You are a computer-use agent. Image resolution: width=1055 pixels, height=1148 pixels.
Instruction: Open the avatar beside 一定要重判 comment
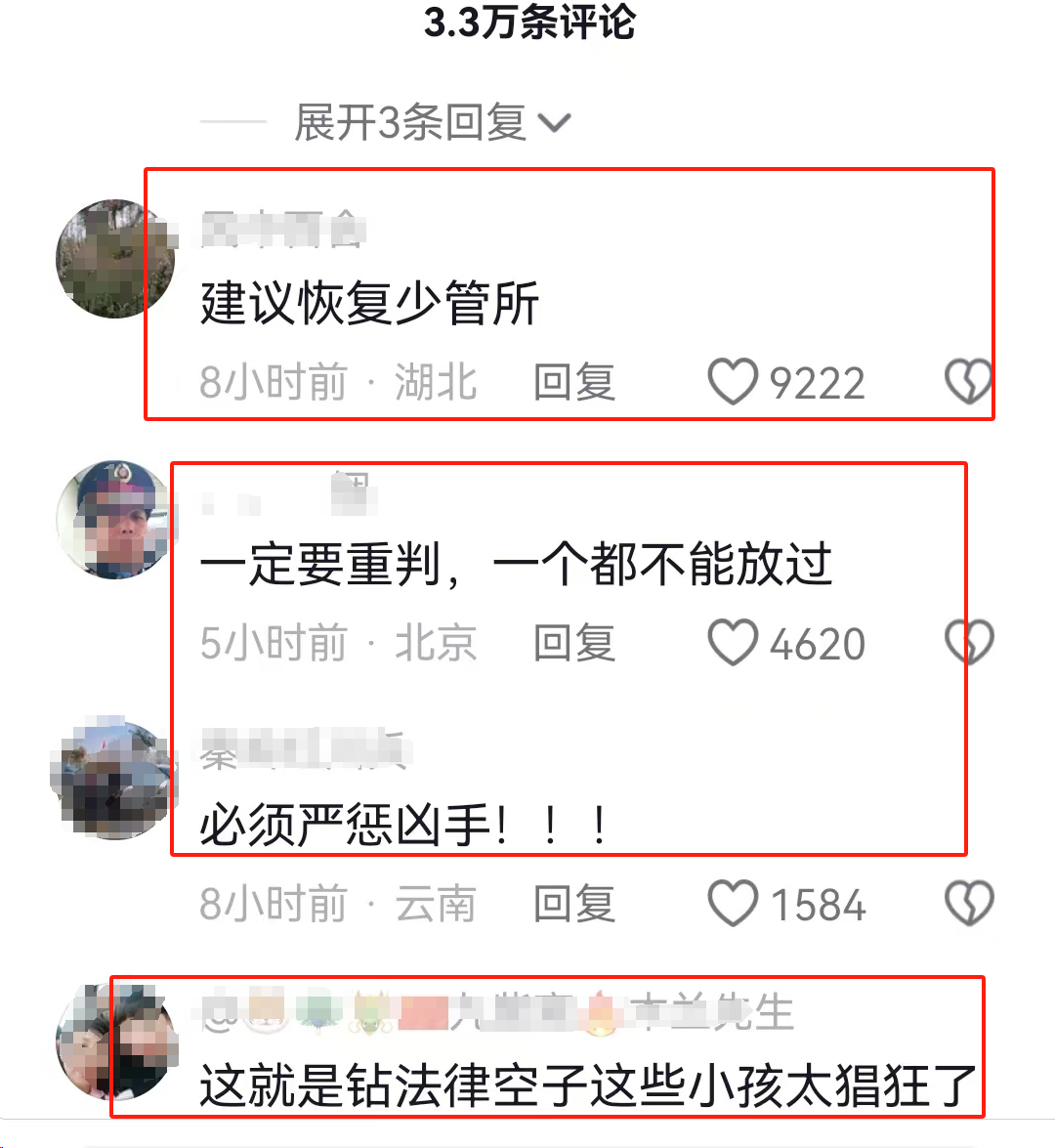click(115, 520)
